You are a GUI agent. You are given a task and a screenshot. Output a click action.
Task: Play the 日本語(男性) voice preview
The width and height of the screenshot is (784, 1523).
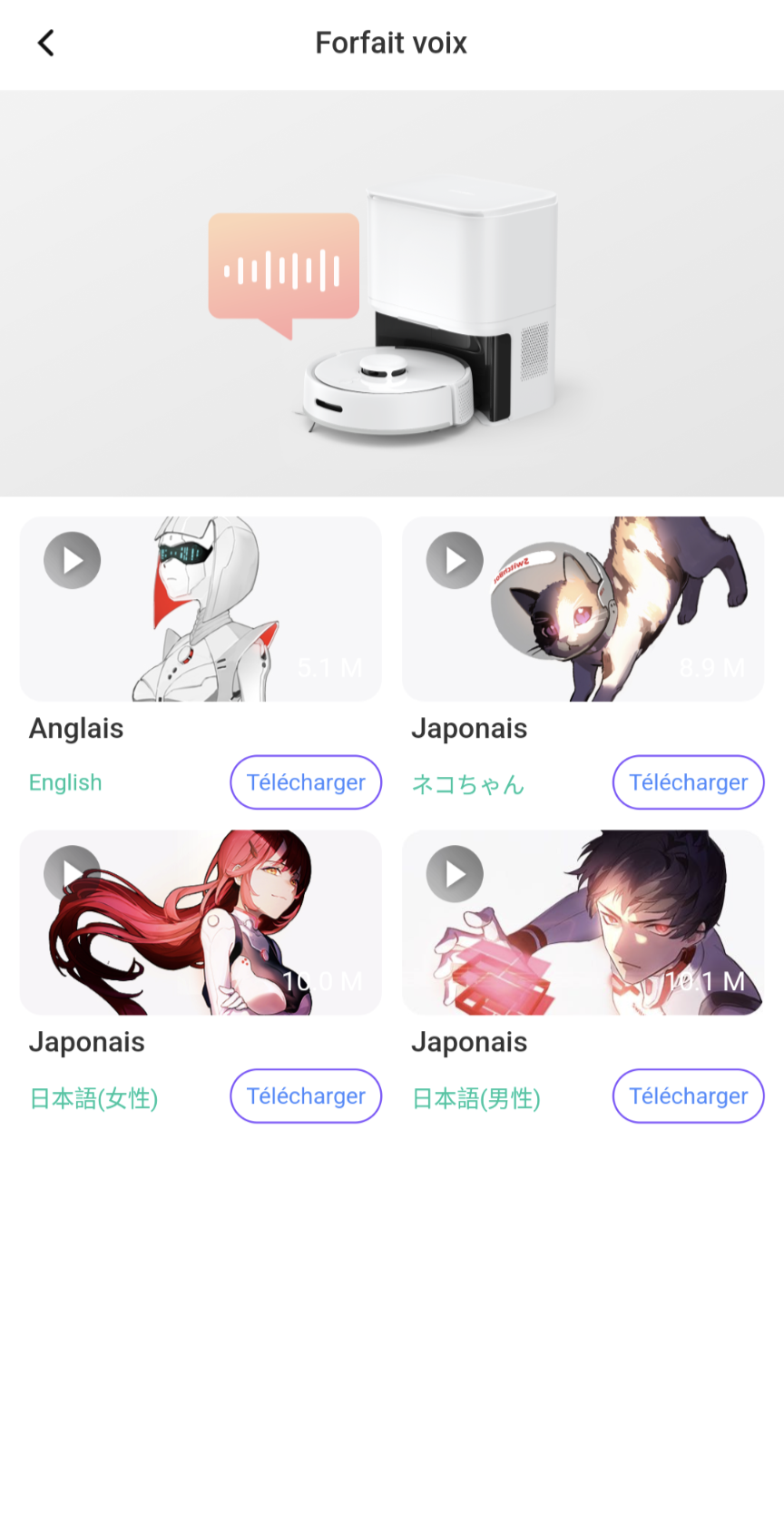pos(455,873)
